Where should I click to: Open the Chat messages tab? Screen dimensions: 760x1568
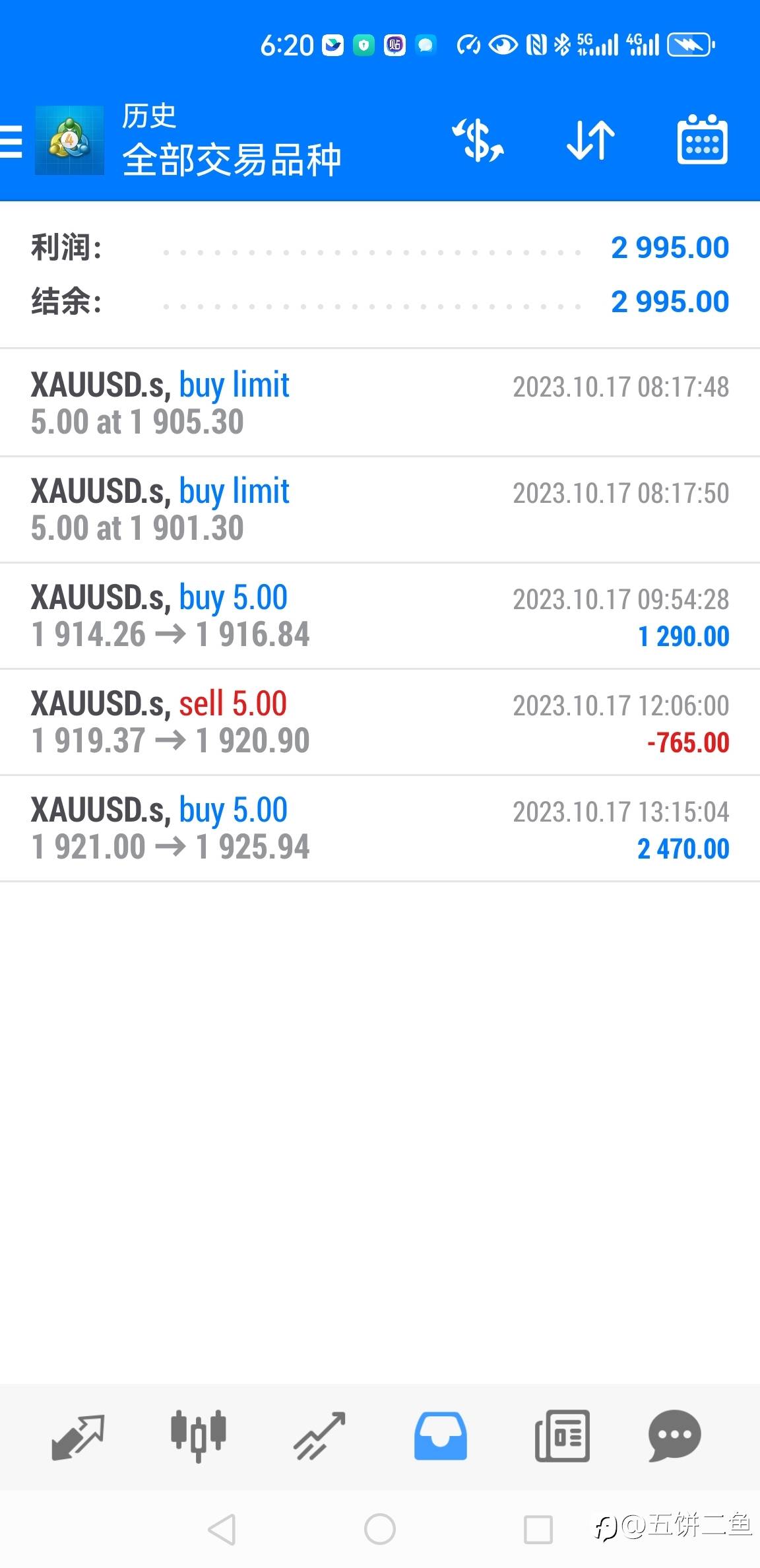point(674,1436)
